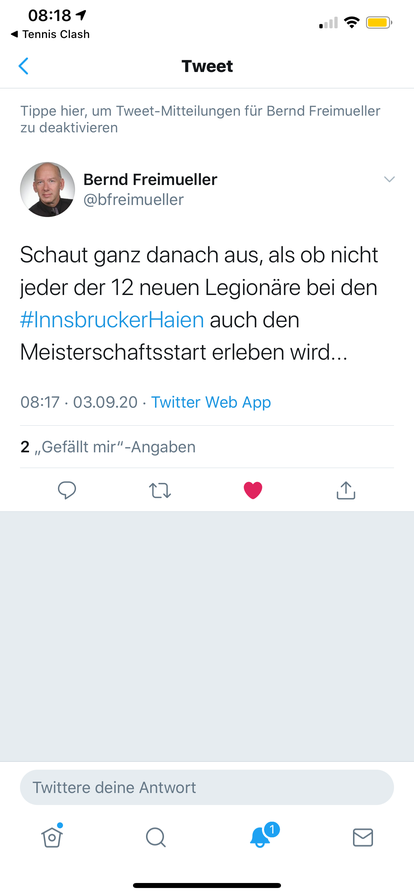The width and height of the screenshot is (414, 896).
Task: Reply to the tweet via comment icon
Action: (67, 490)
